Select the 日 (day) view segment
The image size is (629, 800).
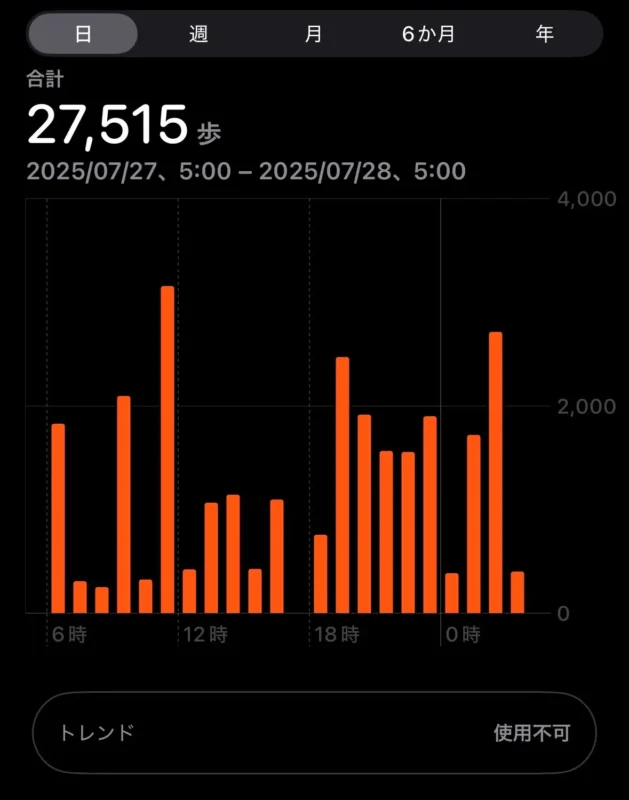click(x=83, y=34)
